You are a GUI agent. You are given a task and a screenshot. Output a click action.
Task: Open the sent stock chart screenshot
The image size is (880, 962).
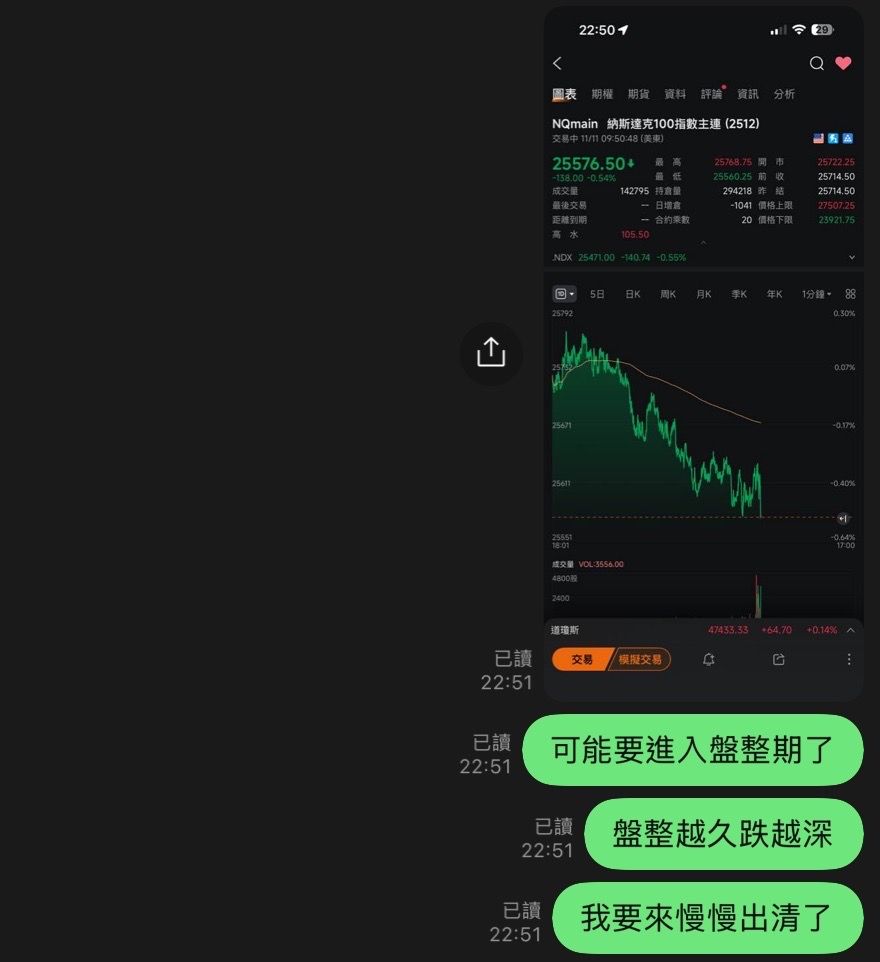703,400
